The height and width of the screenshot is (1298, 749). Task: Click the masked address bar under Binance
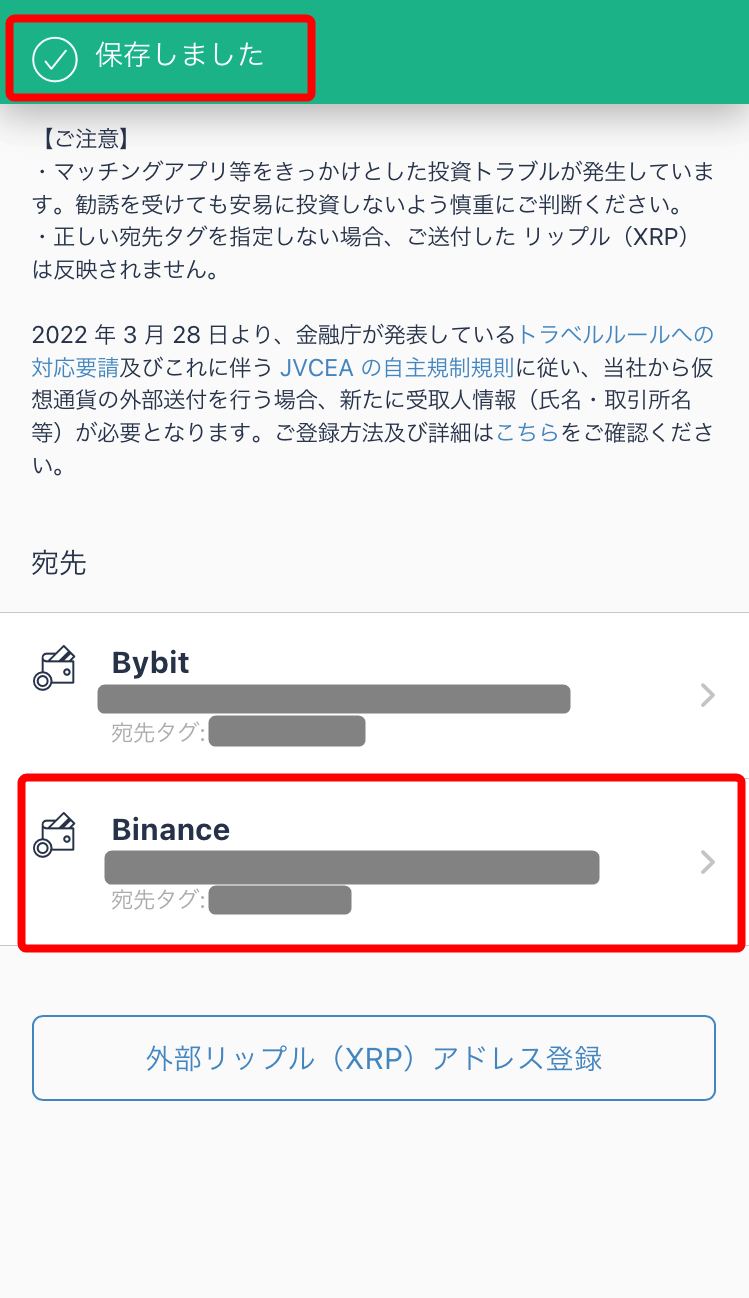coord(351,867)
